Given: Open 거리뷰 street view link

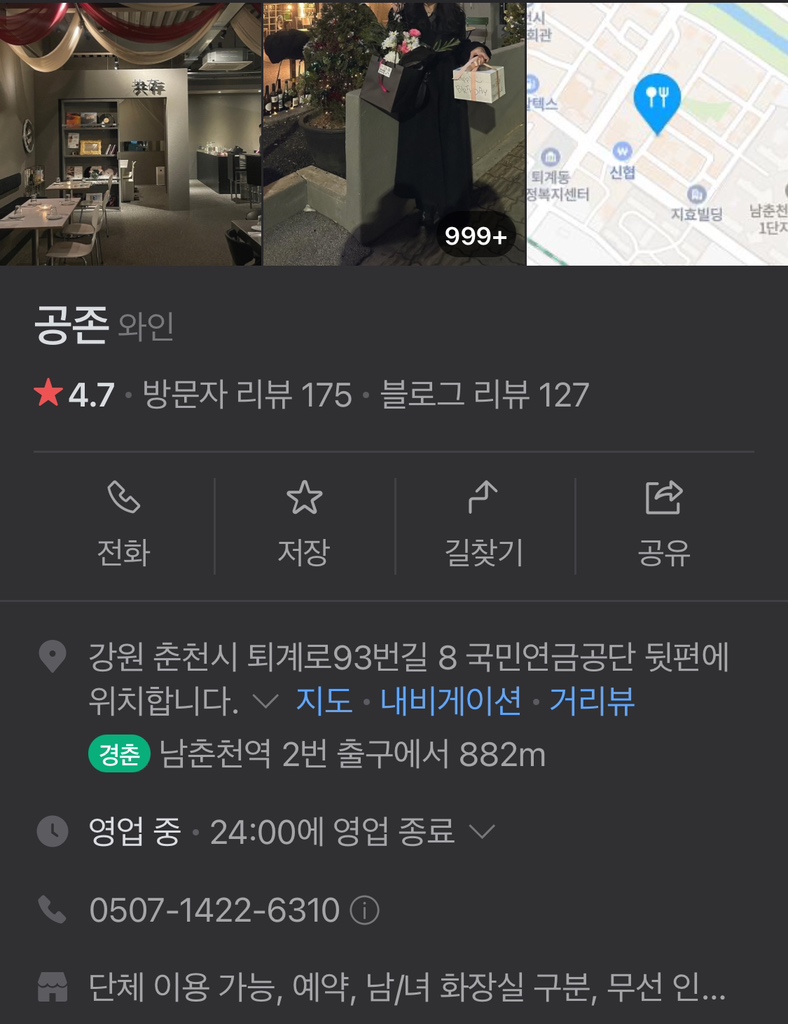Looking at the screenshot, I should [x=592, y=701].
